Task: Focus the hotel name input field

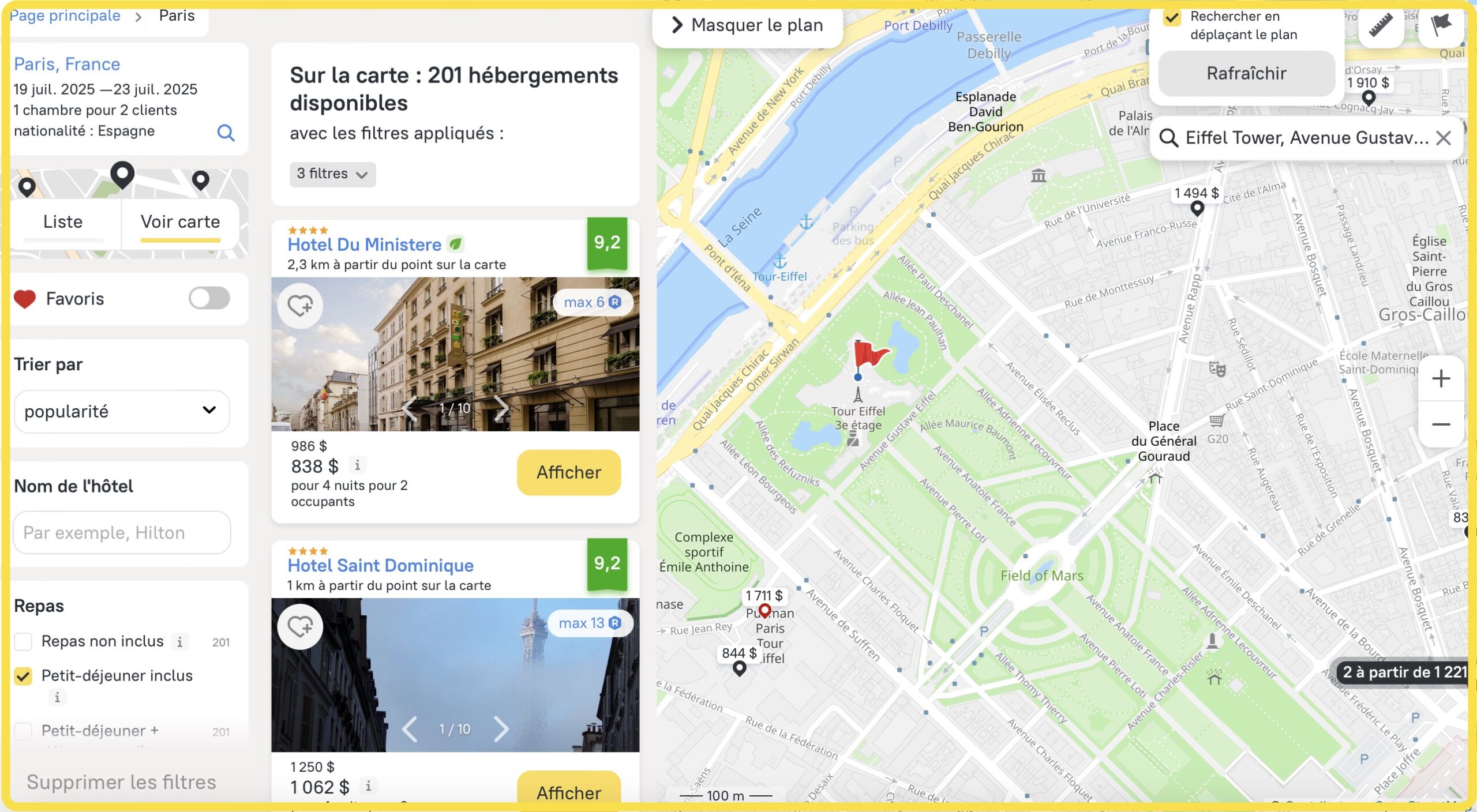Action: (x=121, y=532)
